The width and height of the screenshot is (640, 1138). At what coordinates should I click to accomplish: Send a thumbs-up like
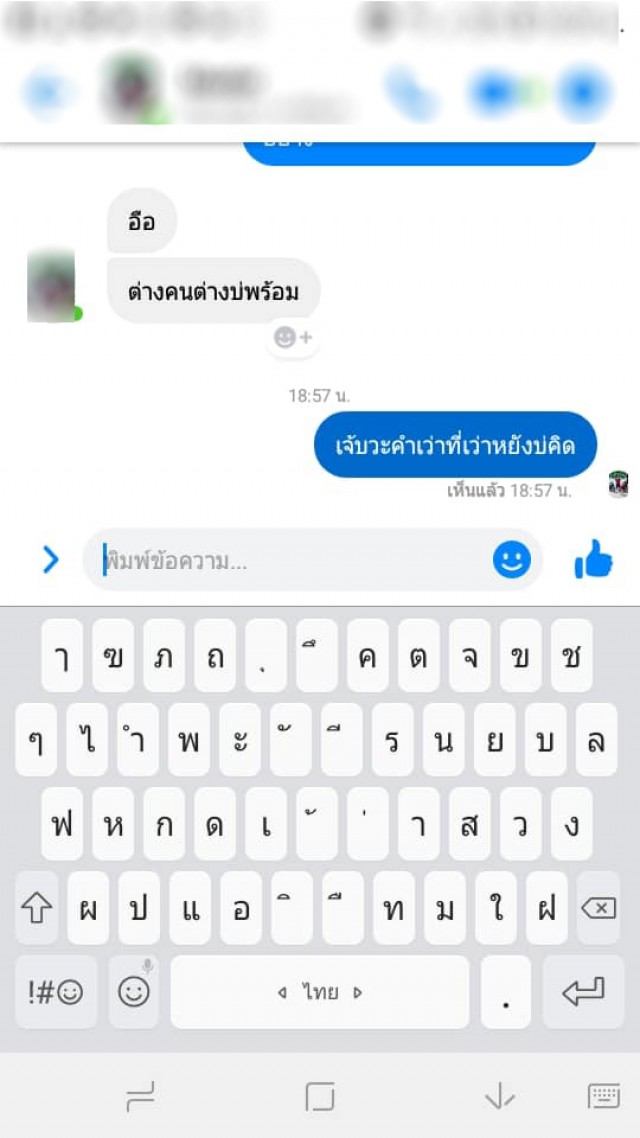pos(593,560)
